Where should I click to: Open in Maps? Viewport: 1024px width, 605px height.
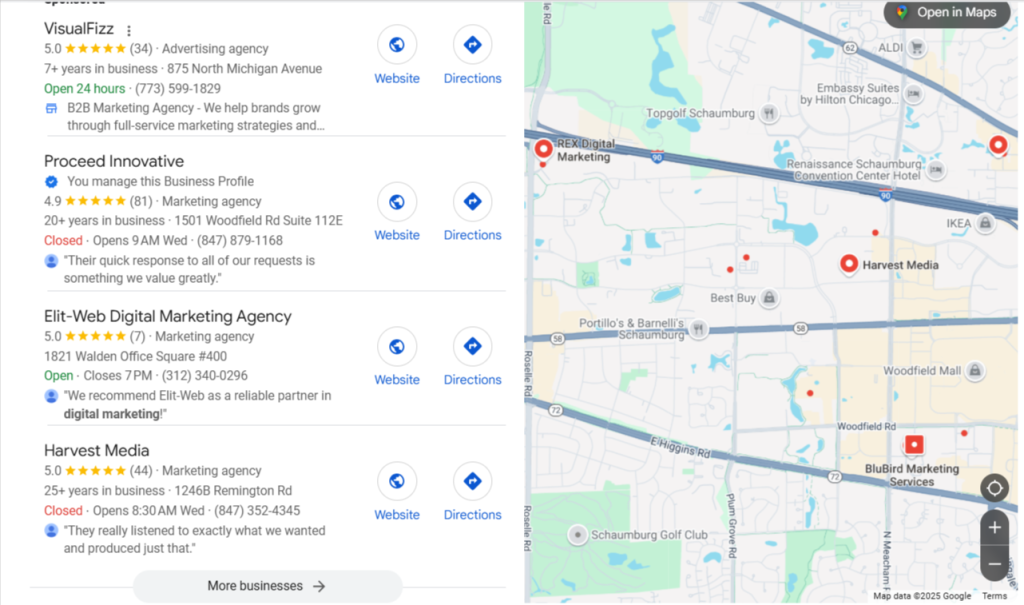pos(946,13)
